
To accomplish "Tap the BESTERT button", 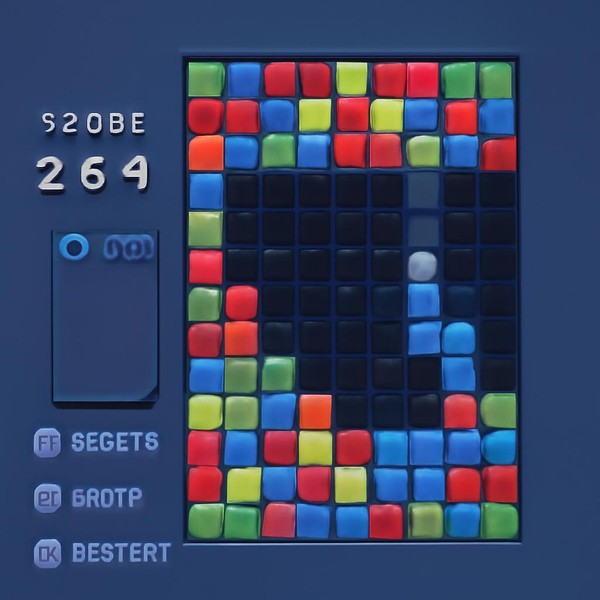I will click(x=102, y=552).
